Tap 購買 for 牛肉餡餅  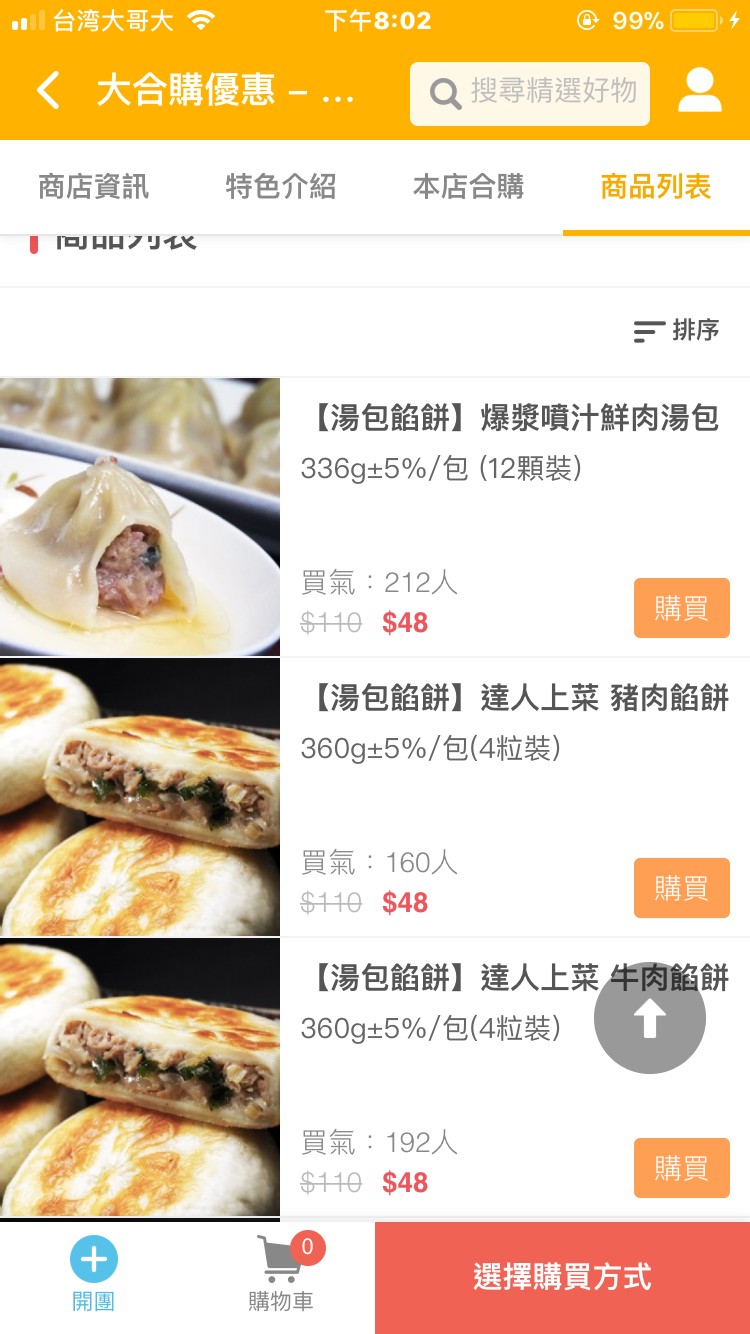[x=681, y=1168]
